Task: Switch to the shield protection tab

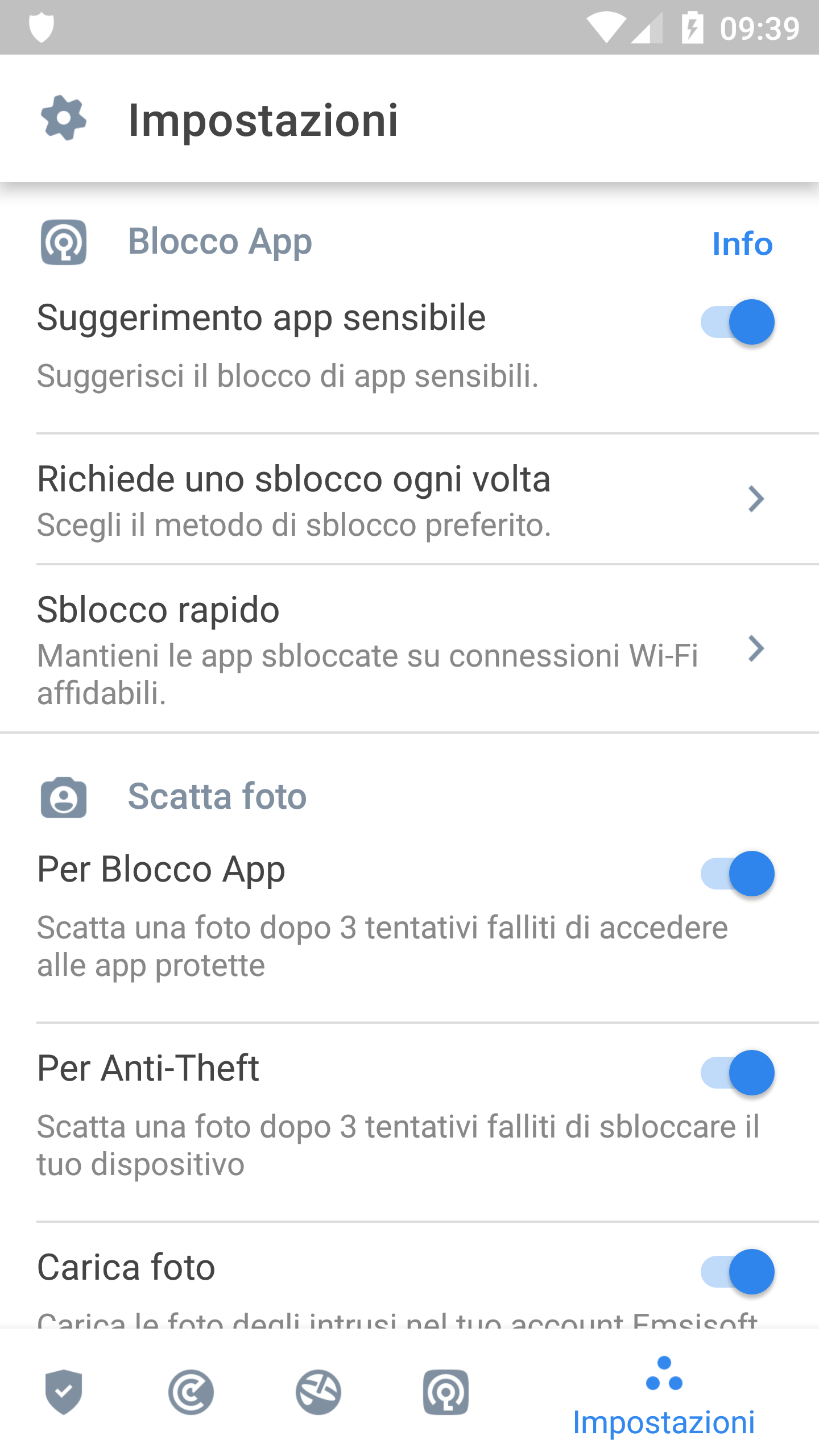Action: coord(64,1392)
